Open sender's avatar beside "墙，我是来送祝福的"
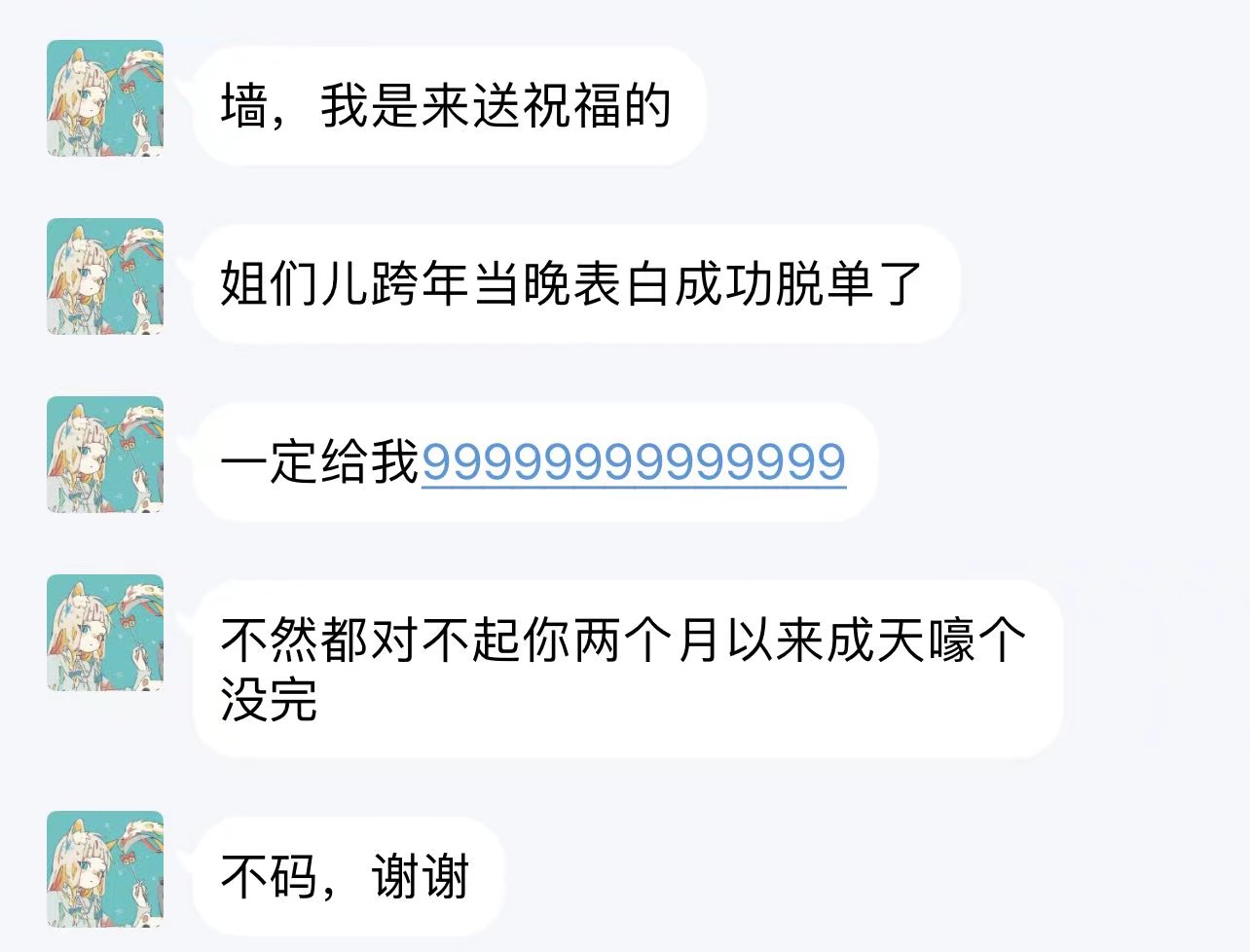This screenshot has height=952, width=1250. click(x=105, y=98)
